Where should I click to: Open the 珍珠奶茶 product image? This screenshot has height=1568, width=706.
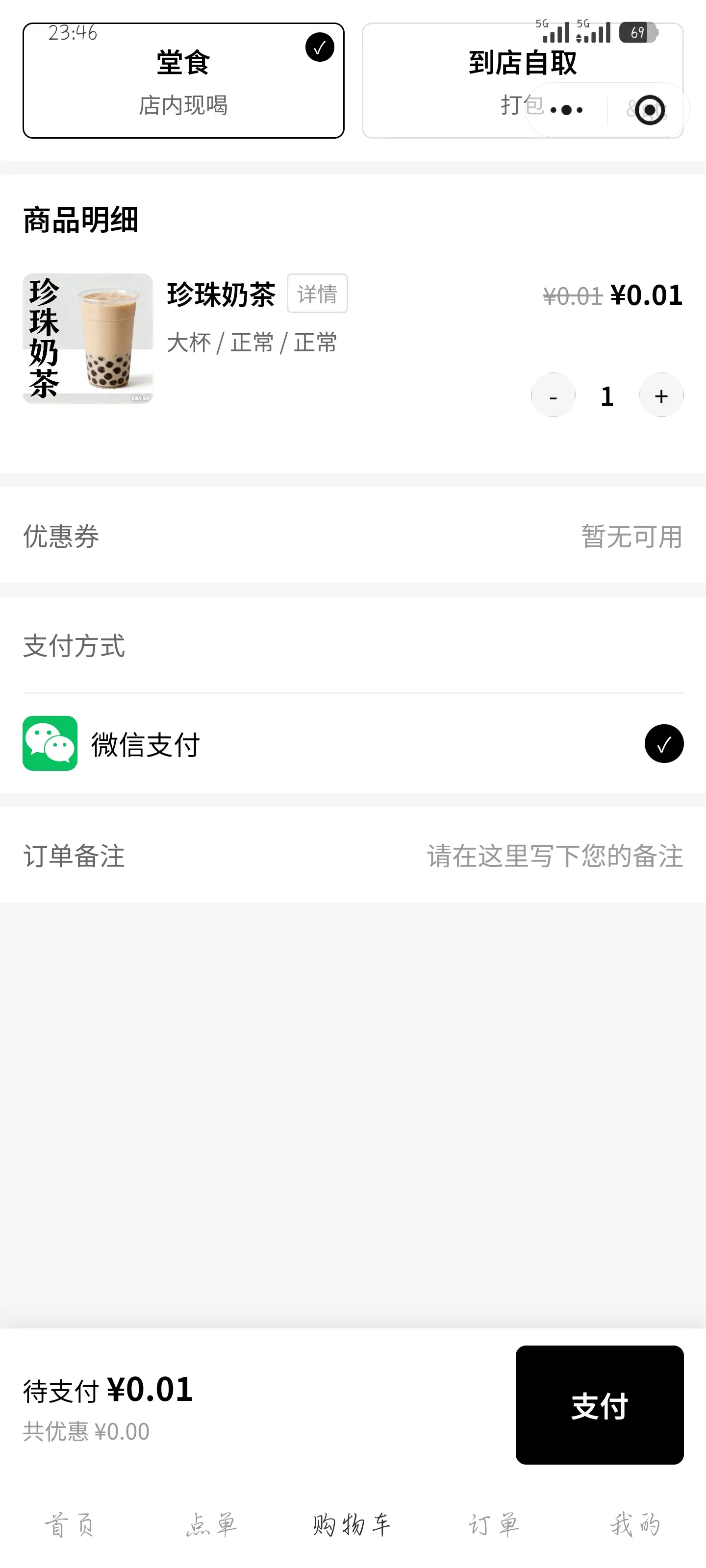click(88, 339)
